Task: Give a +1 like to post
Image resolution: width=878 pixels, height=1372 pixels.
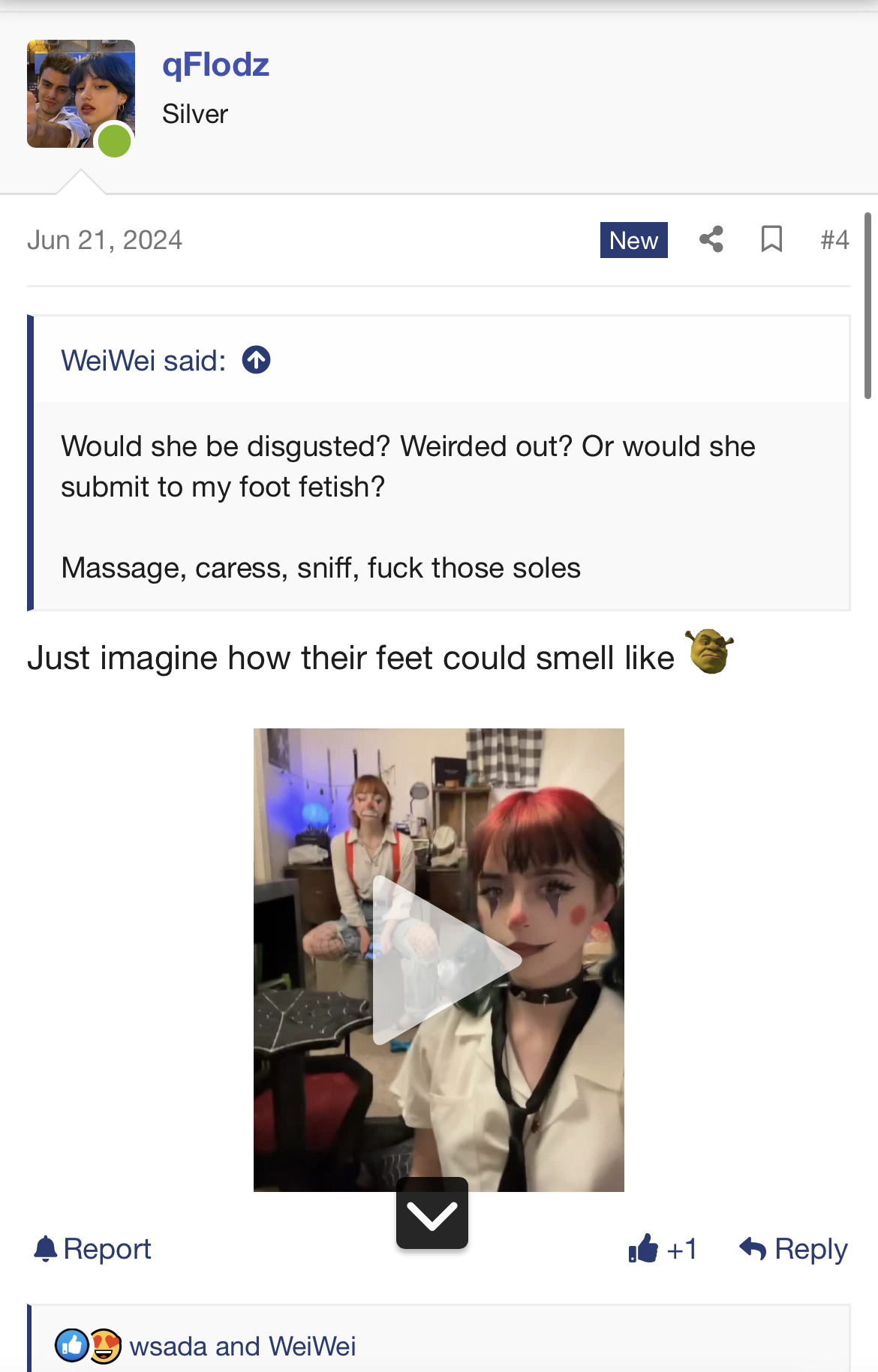Action: click(x=663, y=1249)
